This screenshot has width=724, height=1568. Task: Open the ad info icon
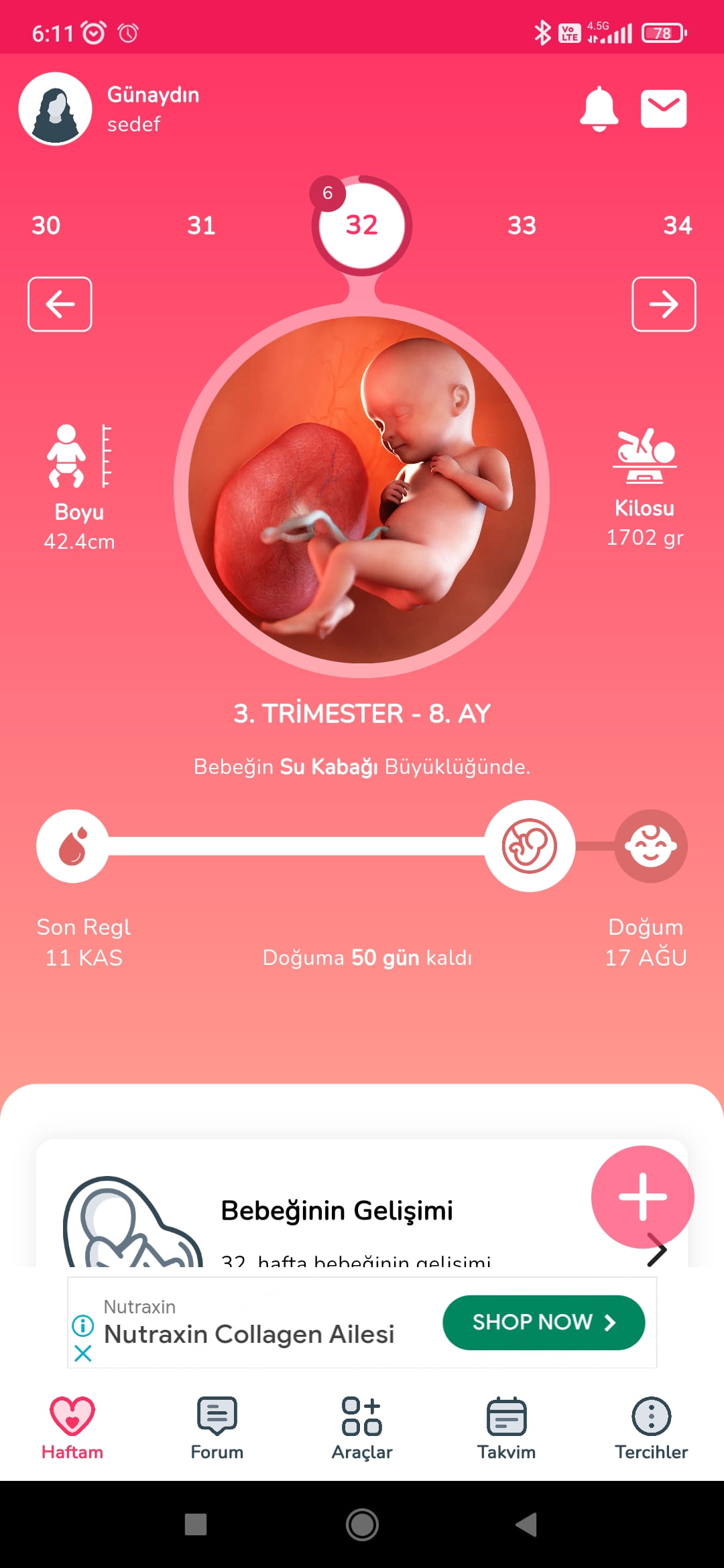point(83,1325)
